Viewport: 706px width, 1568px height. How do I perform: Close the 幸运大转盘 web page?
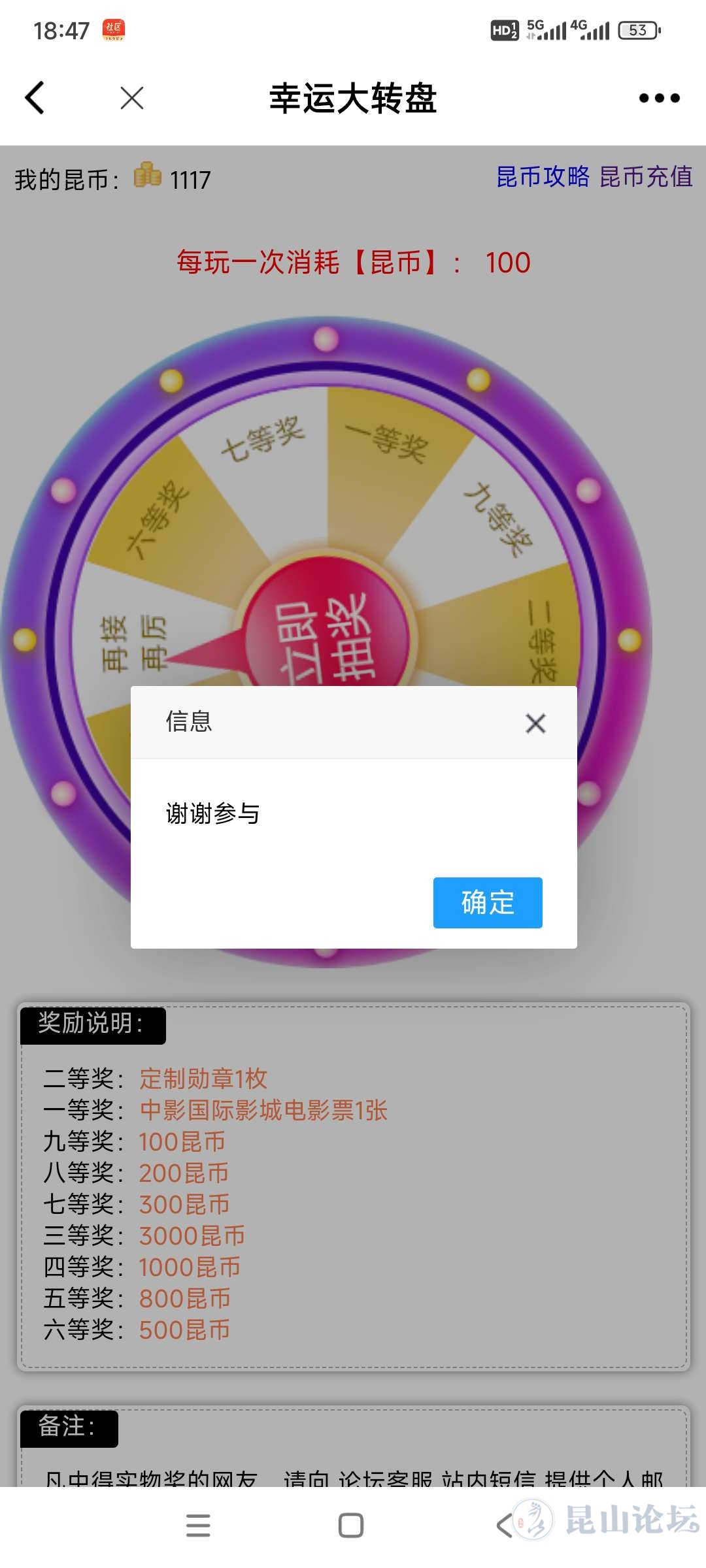point(132,99)
